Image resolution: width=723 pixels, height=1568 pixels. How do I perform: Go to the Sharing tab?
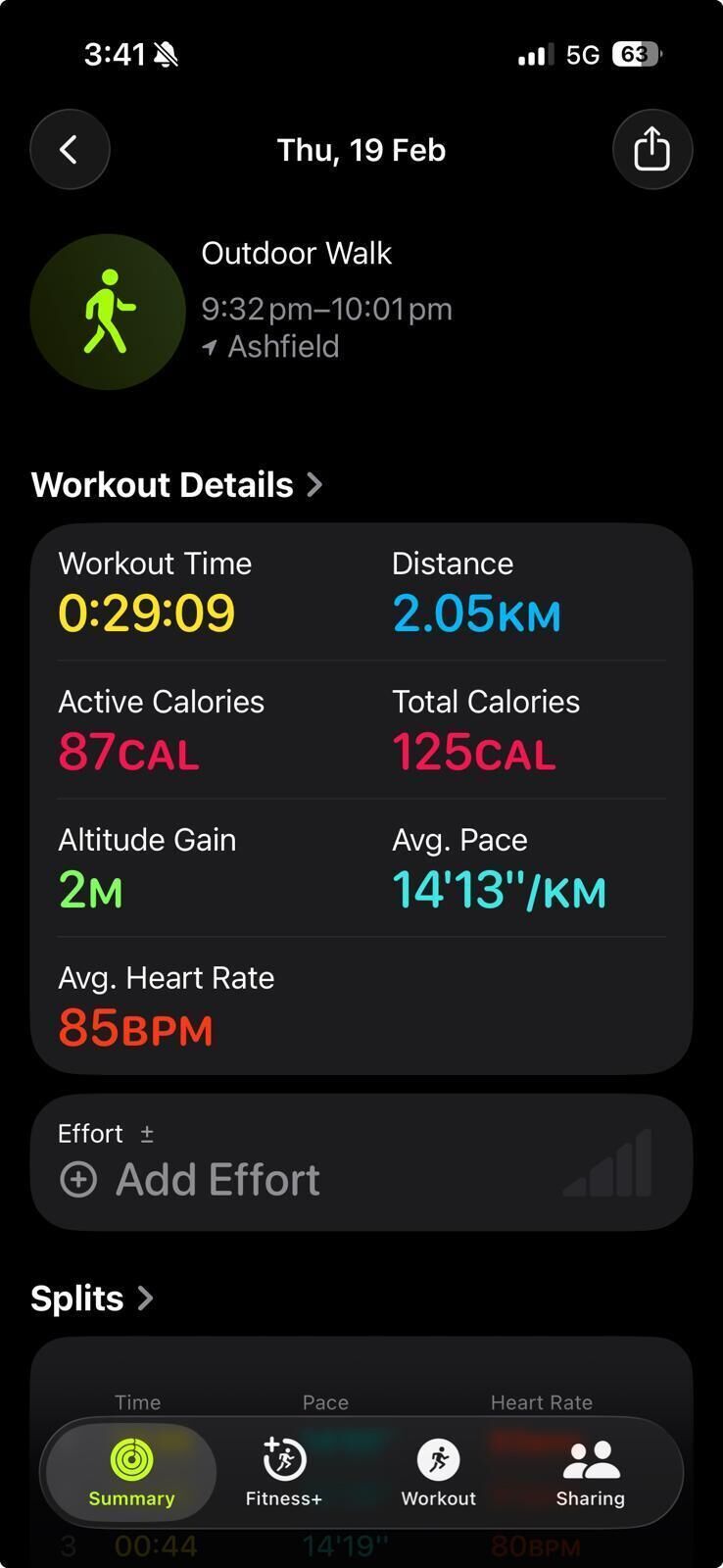[x=591, y=1472]
